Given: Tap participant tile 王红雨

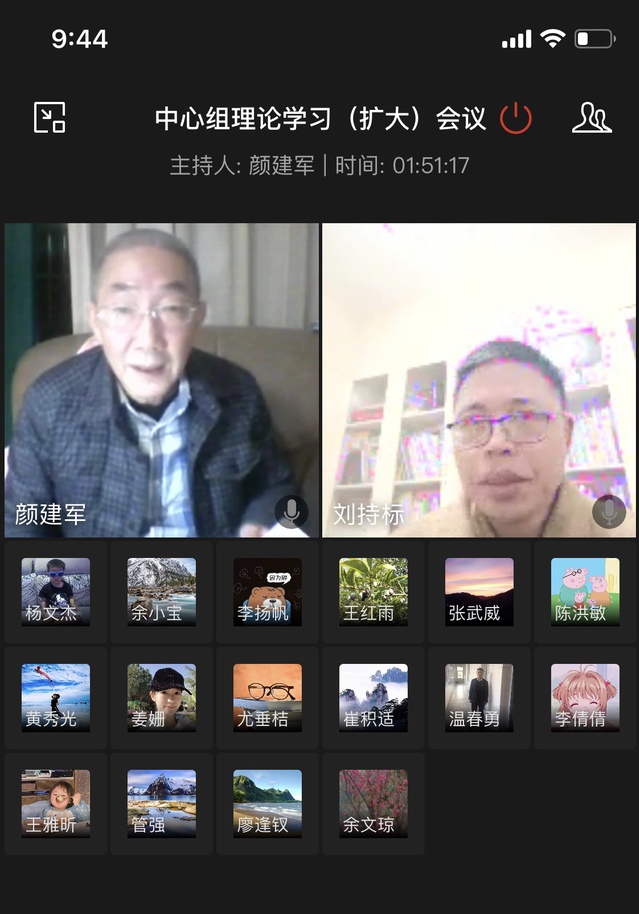Looking at the screenshot, I should point(373,592).
